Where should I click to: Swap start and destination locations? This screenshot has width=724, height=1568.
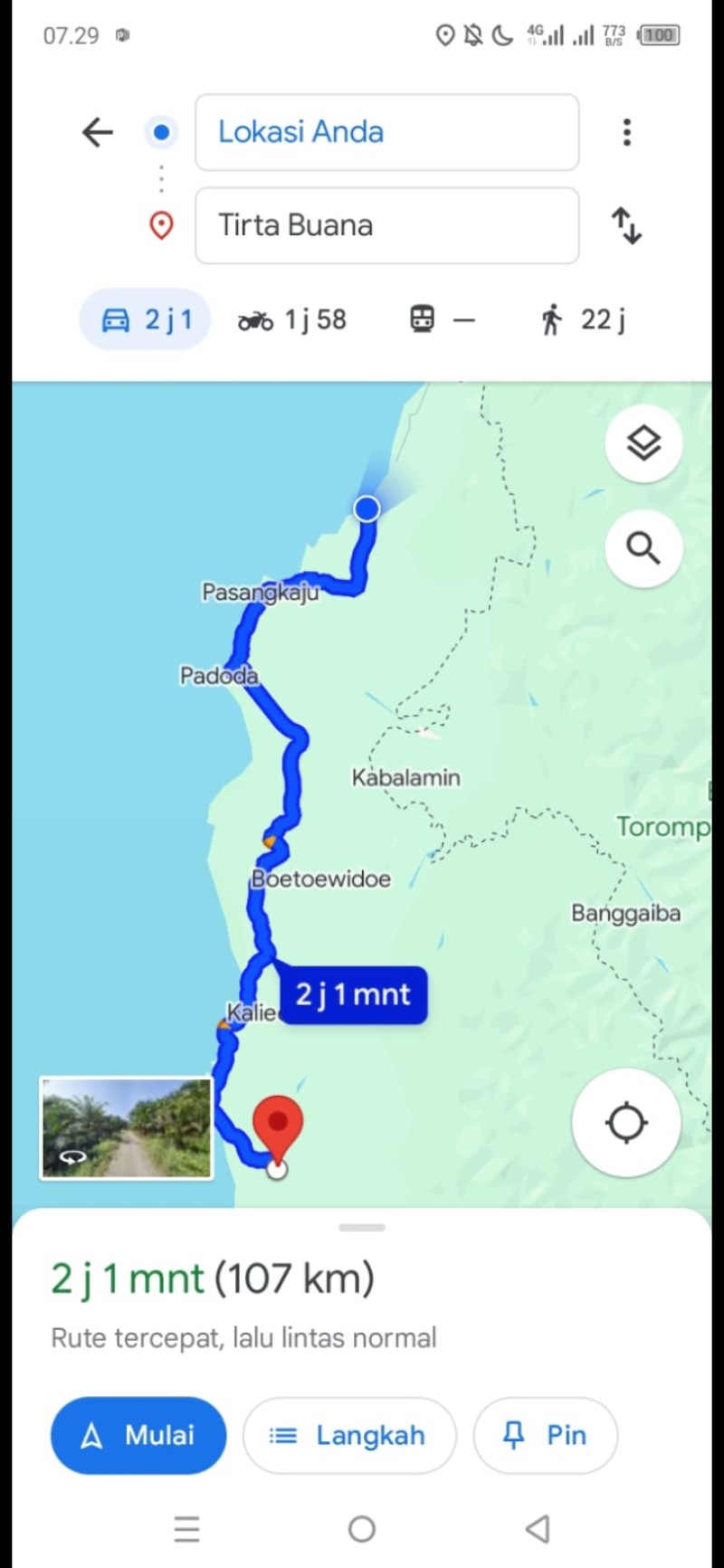tap(626, 225)
